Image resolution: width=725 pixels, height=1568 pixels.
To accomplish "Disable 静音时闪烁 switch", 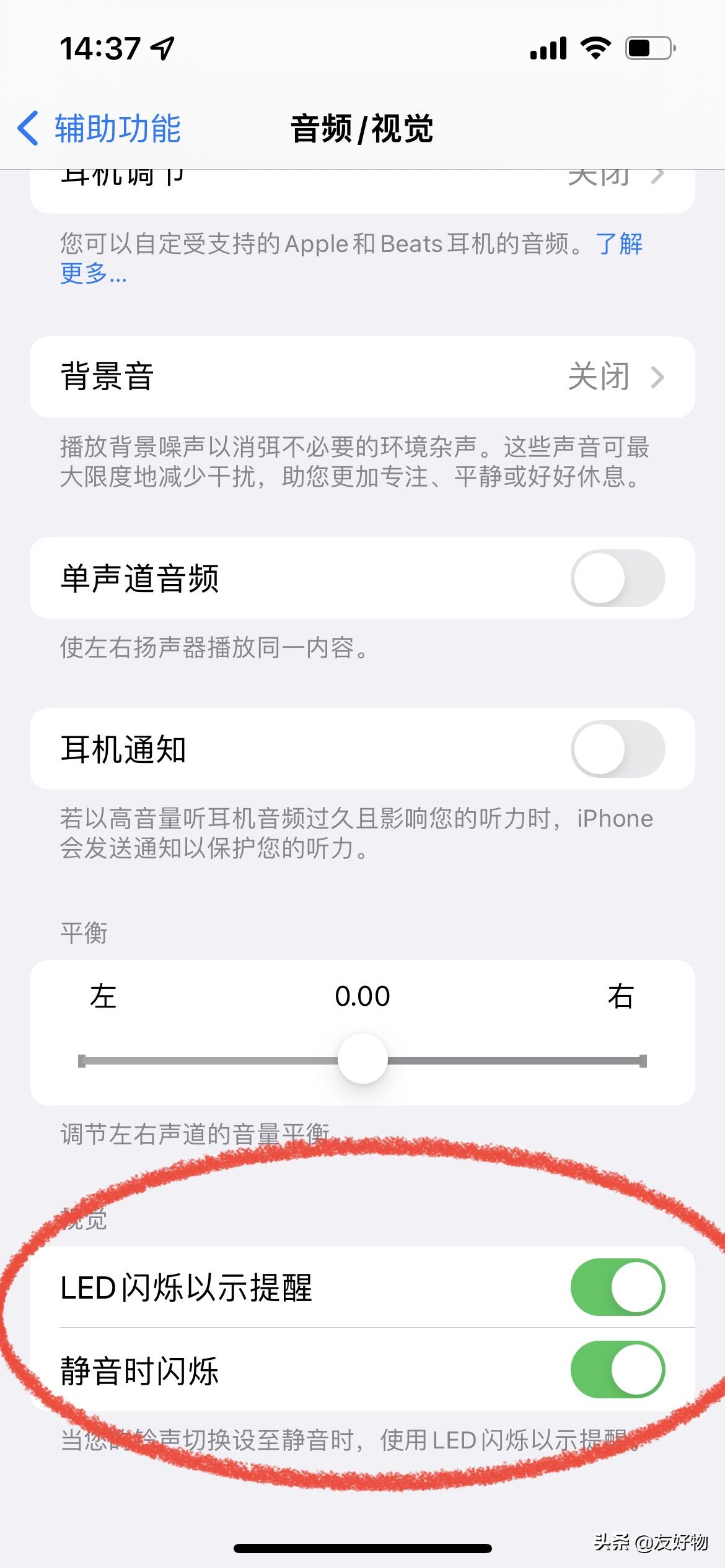I will 620,1371.
